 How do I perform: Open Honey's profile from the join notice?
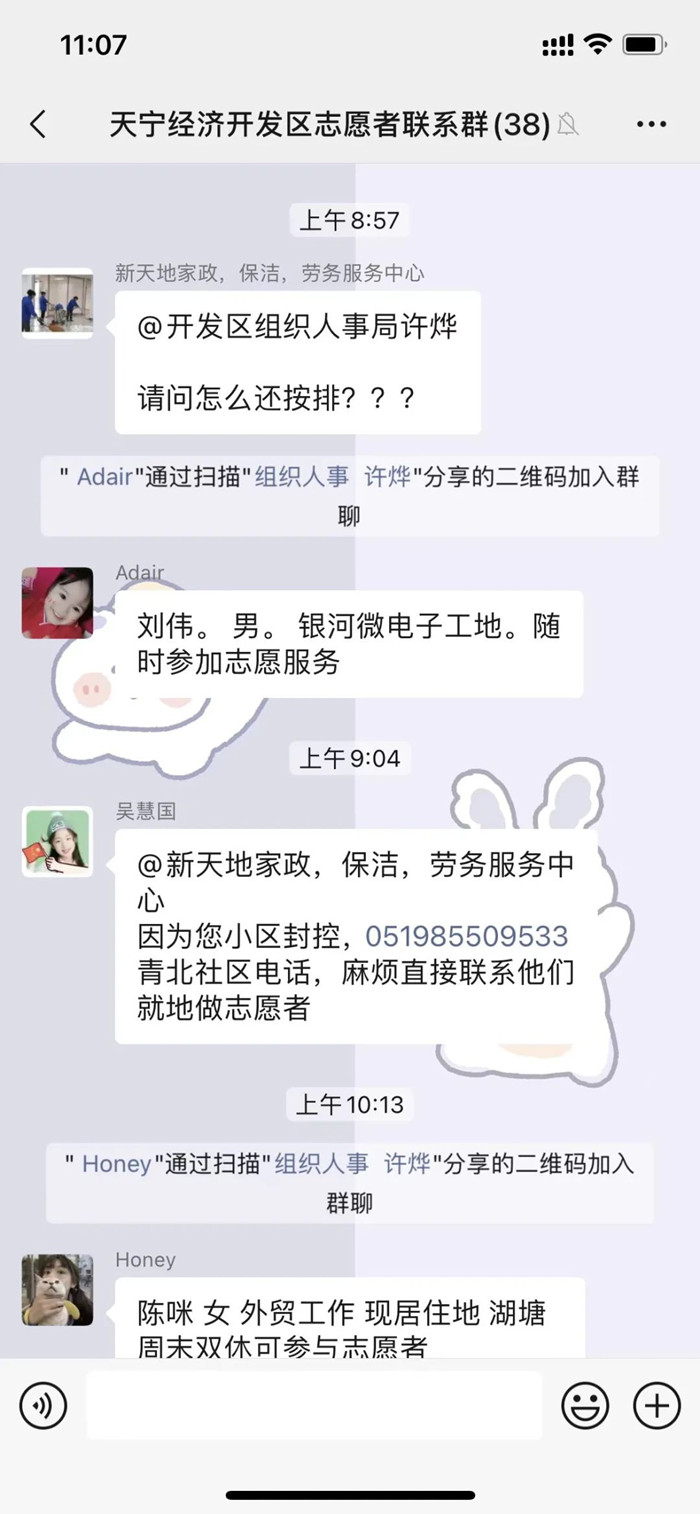tap(115, 1164)
